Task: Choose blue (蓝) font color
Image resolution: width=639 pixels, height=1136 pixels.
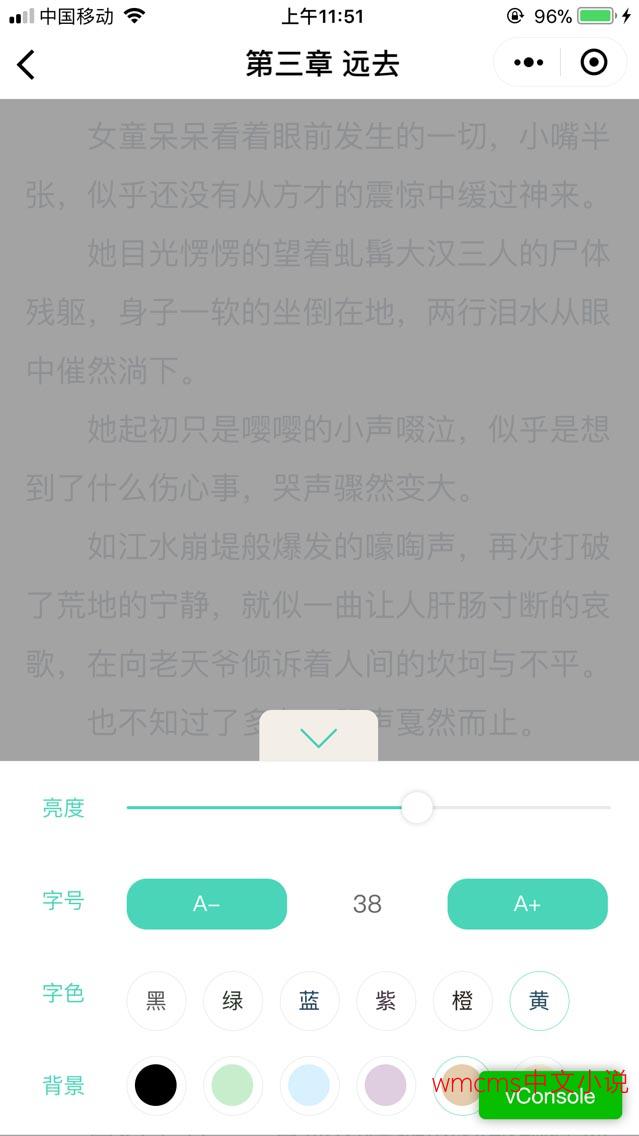Action: pyautogui.click(x=309, y=1001)
